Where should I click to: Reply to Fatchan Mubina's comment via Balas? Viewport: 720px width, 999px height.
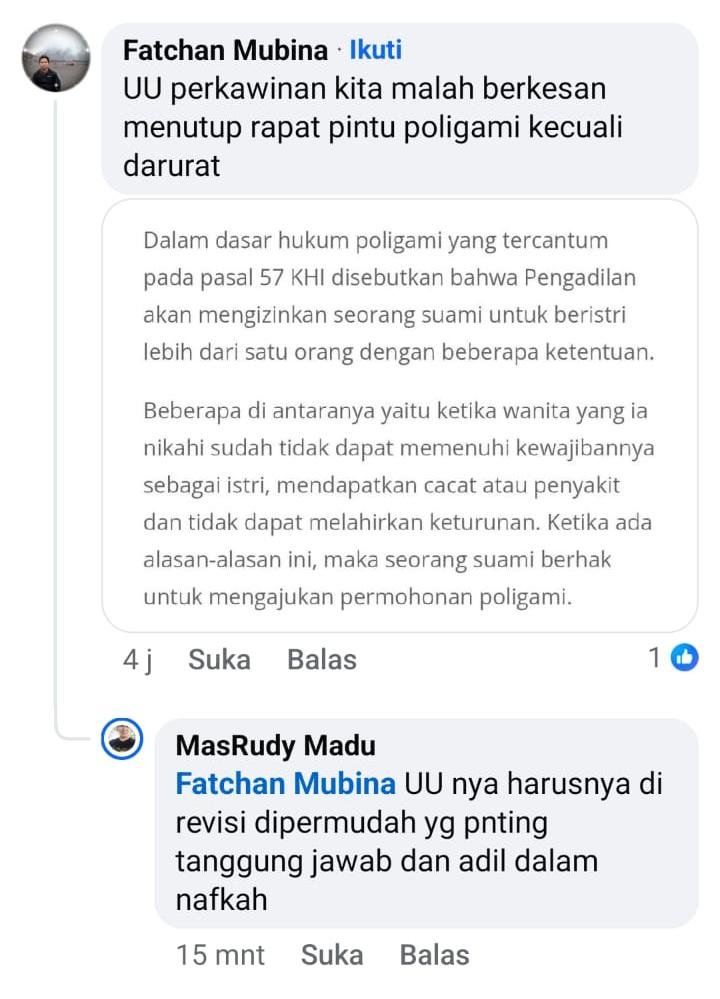(x=321, y=659)
